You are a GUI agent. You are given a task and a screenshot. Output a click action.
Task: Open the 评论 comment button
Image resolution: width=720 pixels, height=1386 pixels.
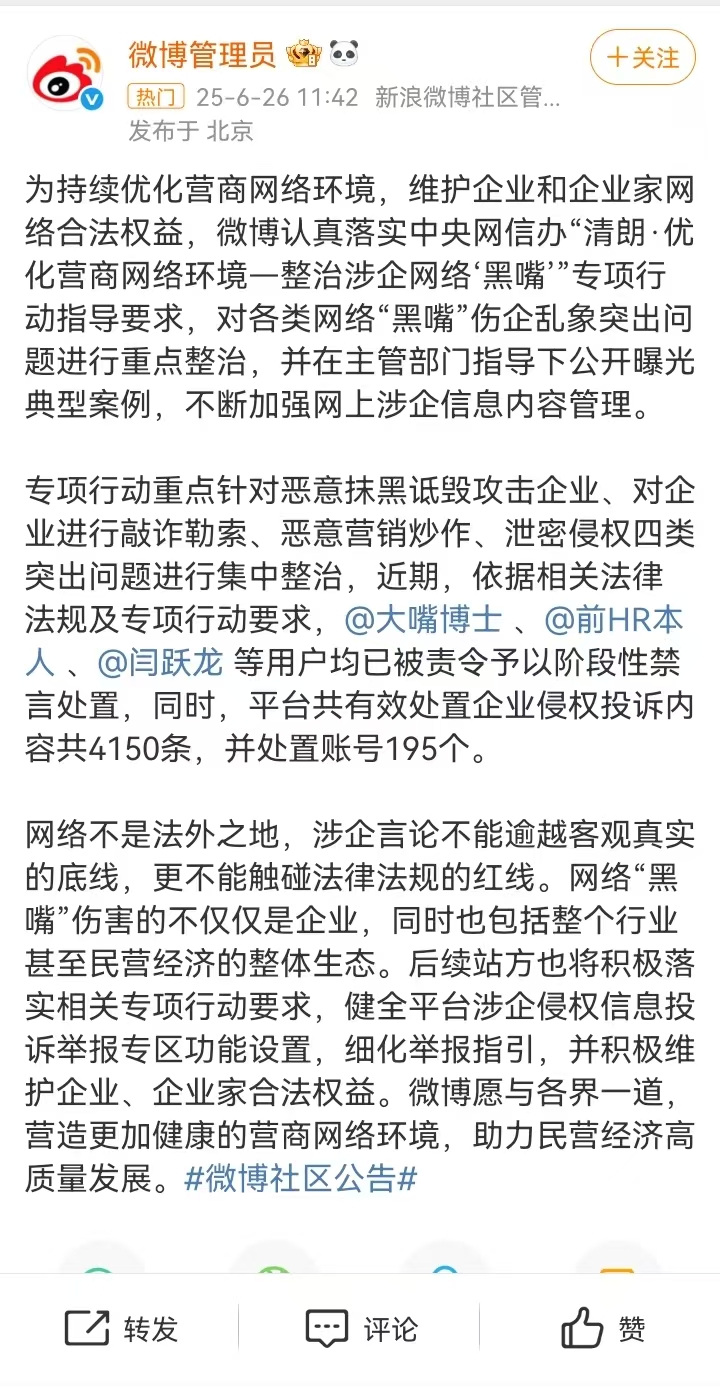point(360,1329)
